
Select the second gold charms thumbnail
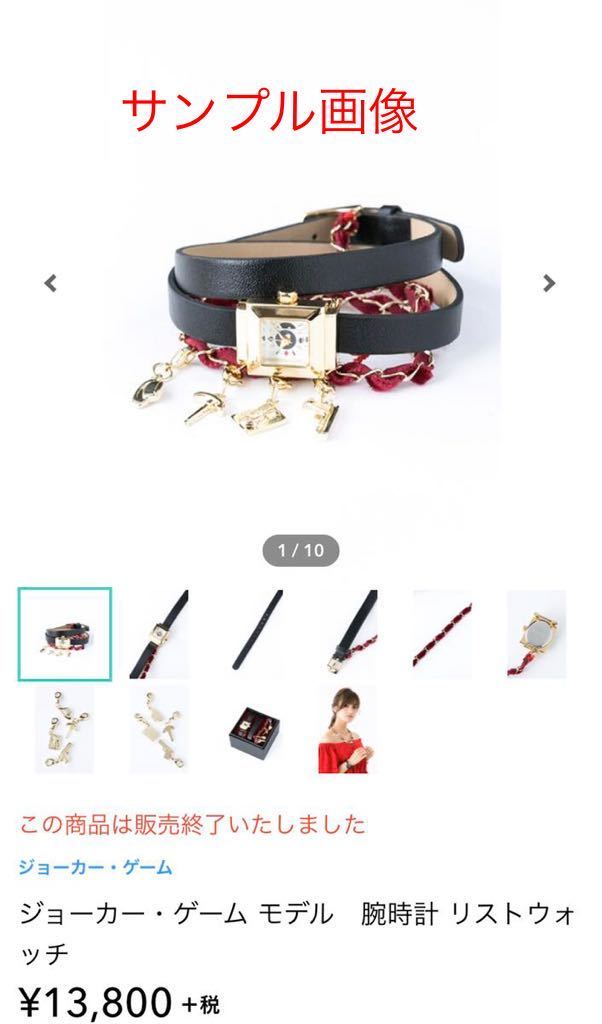(159, 729)
